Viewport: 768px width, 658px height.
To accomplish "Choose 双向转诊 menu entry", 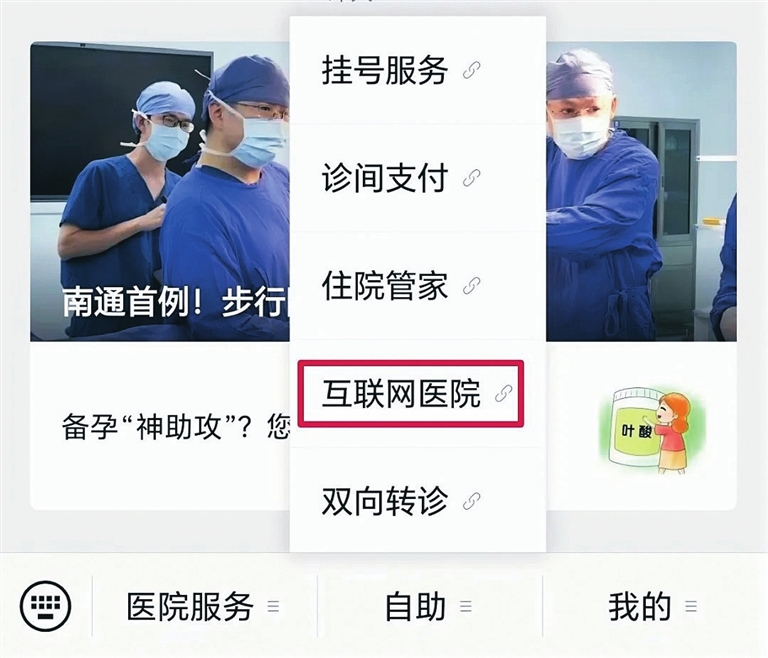I will [x=400, y=501].
